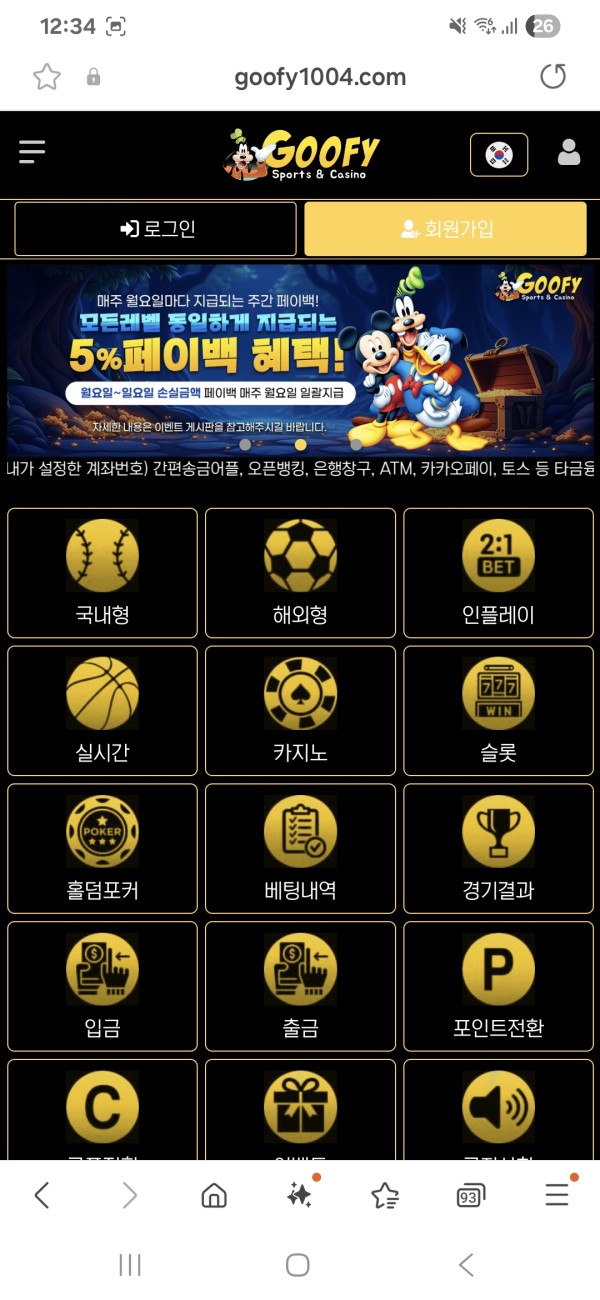Open the 슬롯 games tile
Screen dimensions: 600x1300
click(x=498, y=710)
